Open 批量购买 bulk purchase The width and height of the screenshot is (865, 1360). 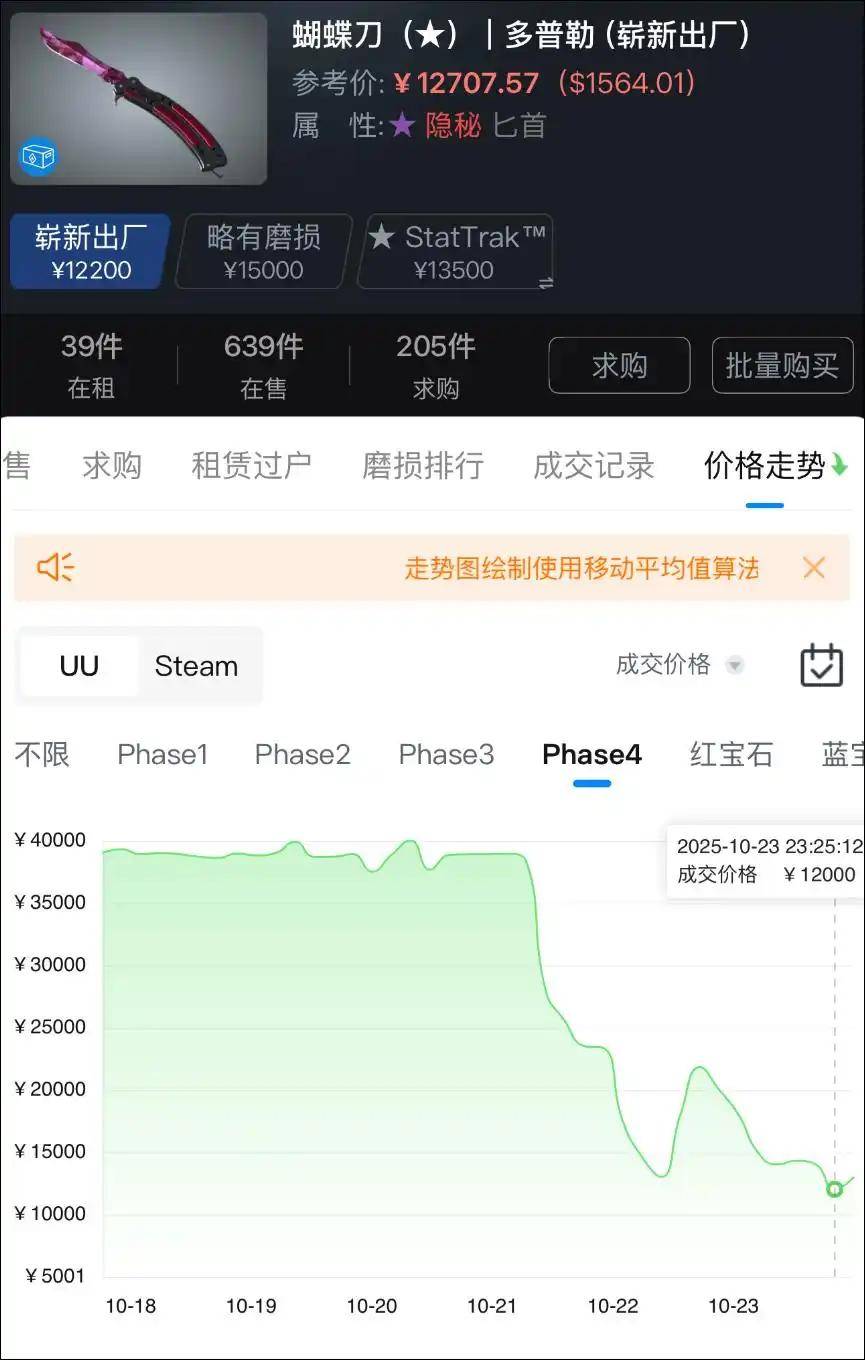782,366
